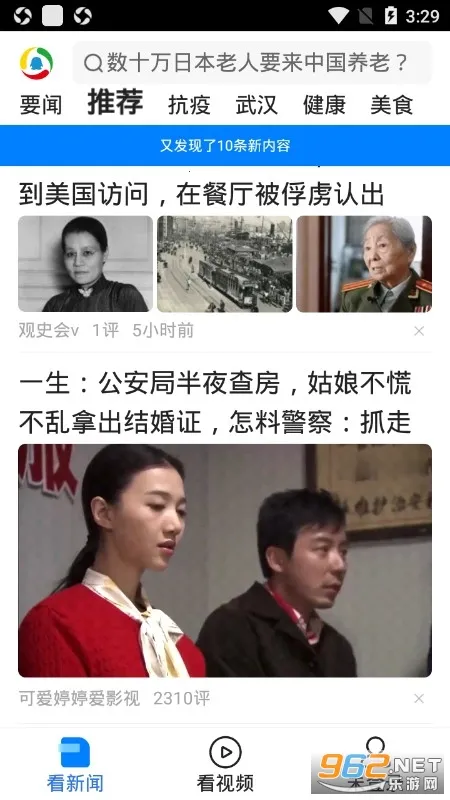
Task: Open the 健康 tab
Action: [324, 105]
